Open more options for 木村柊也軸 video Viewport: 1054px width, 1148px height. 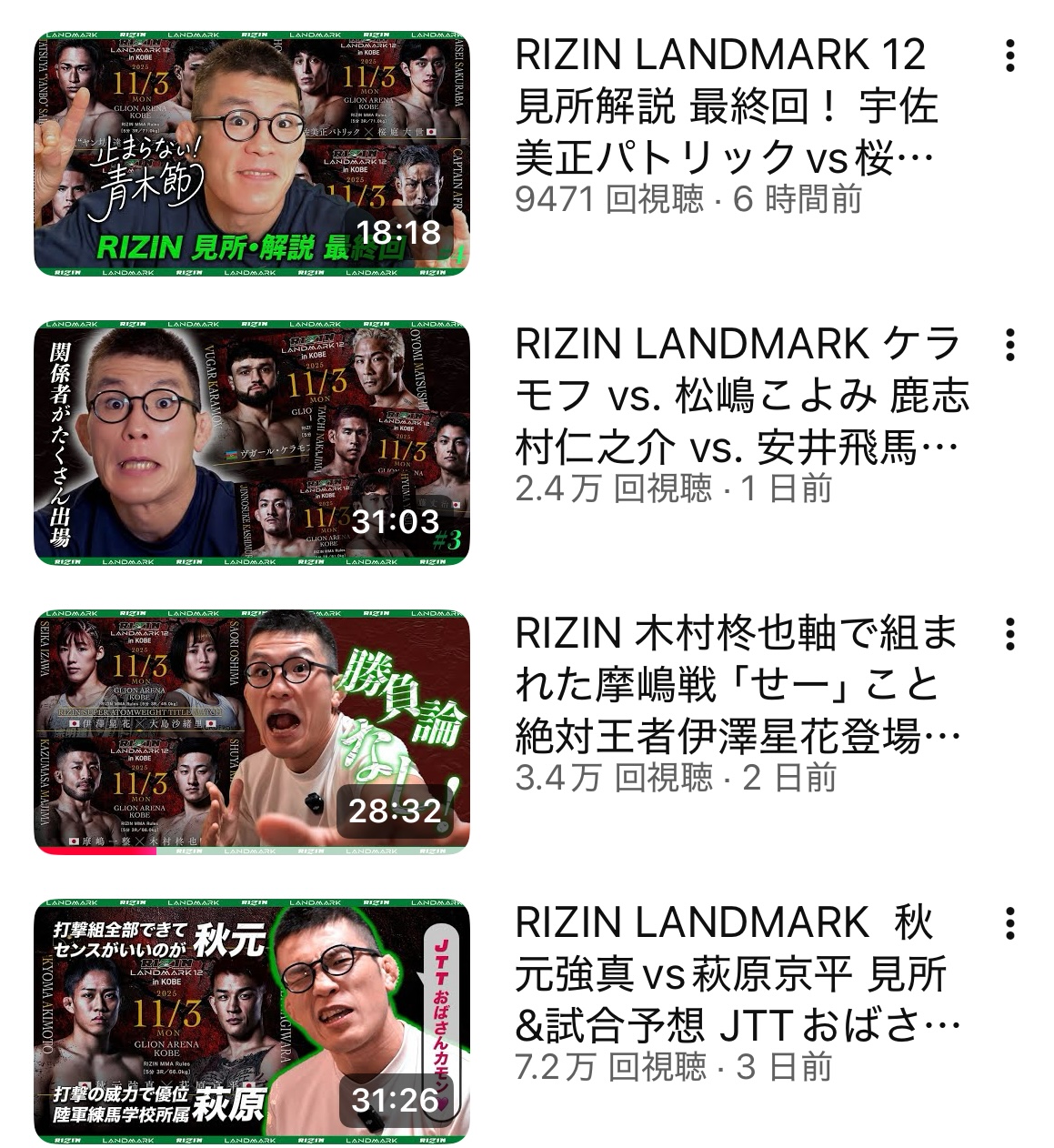pyautogui.click(x=1009, y=634)
